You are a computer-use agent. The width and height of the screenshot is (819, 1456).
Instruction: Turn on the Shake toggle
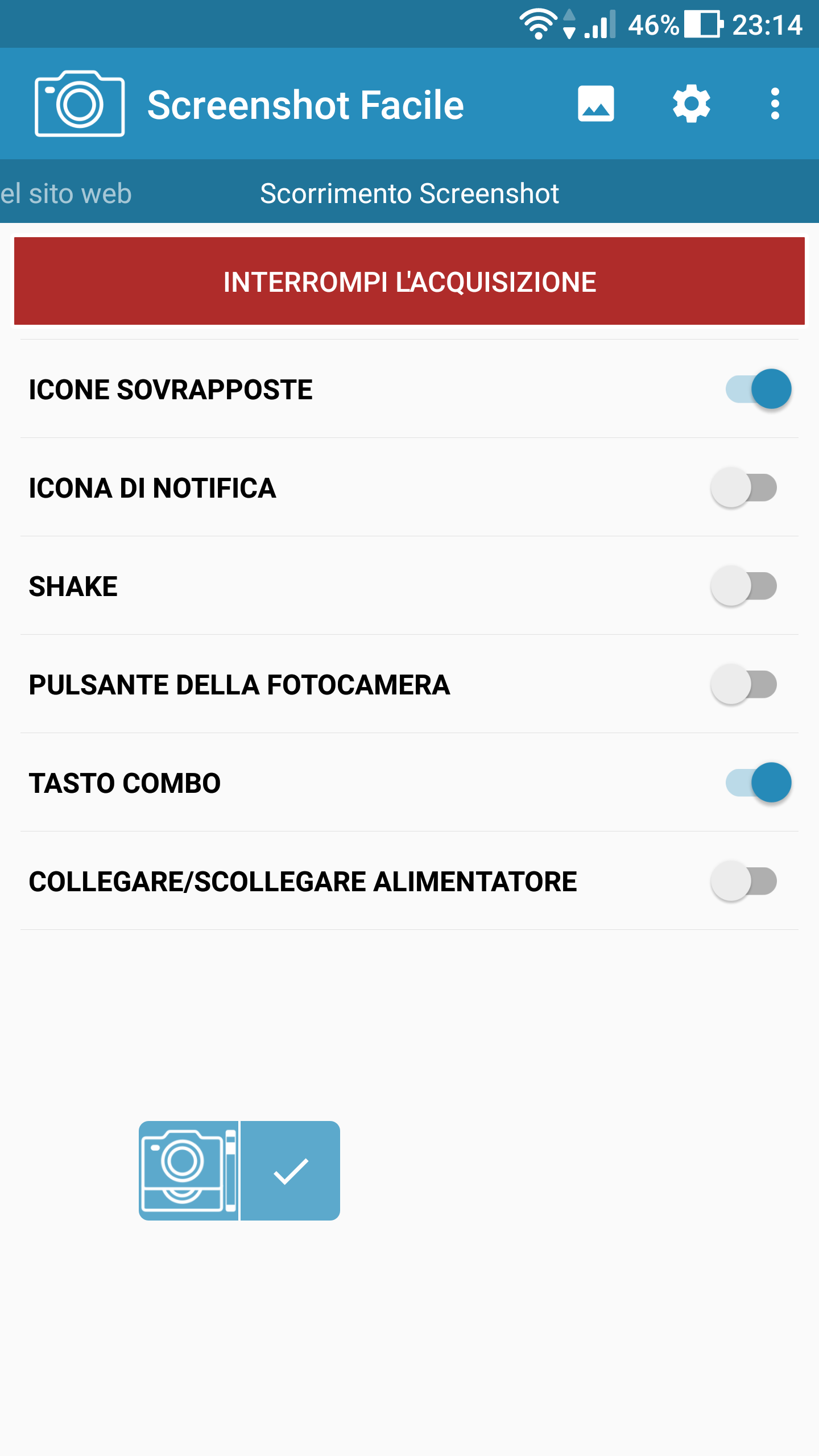pyautogui.click(x=744, y=586)
